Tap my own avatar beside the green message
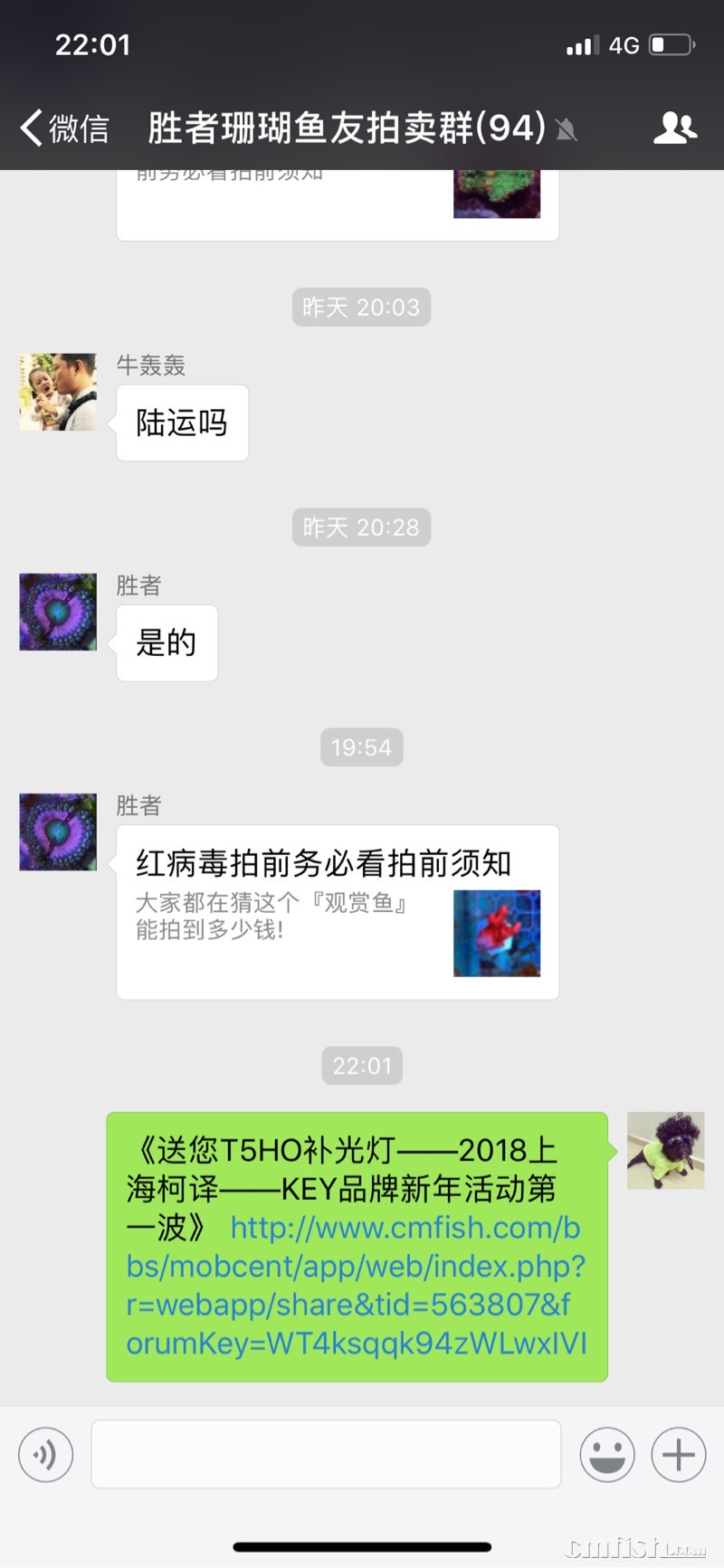 click(x=665, y=1151)
